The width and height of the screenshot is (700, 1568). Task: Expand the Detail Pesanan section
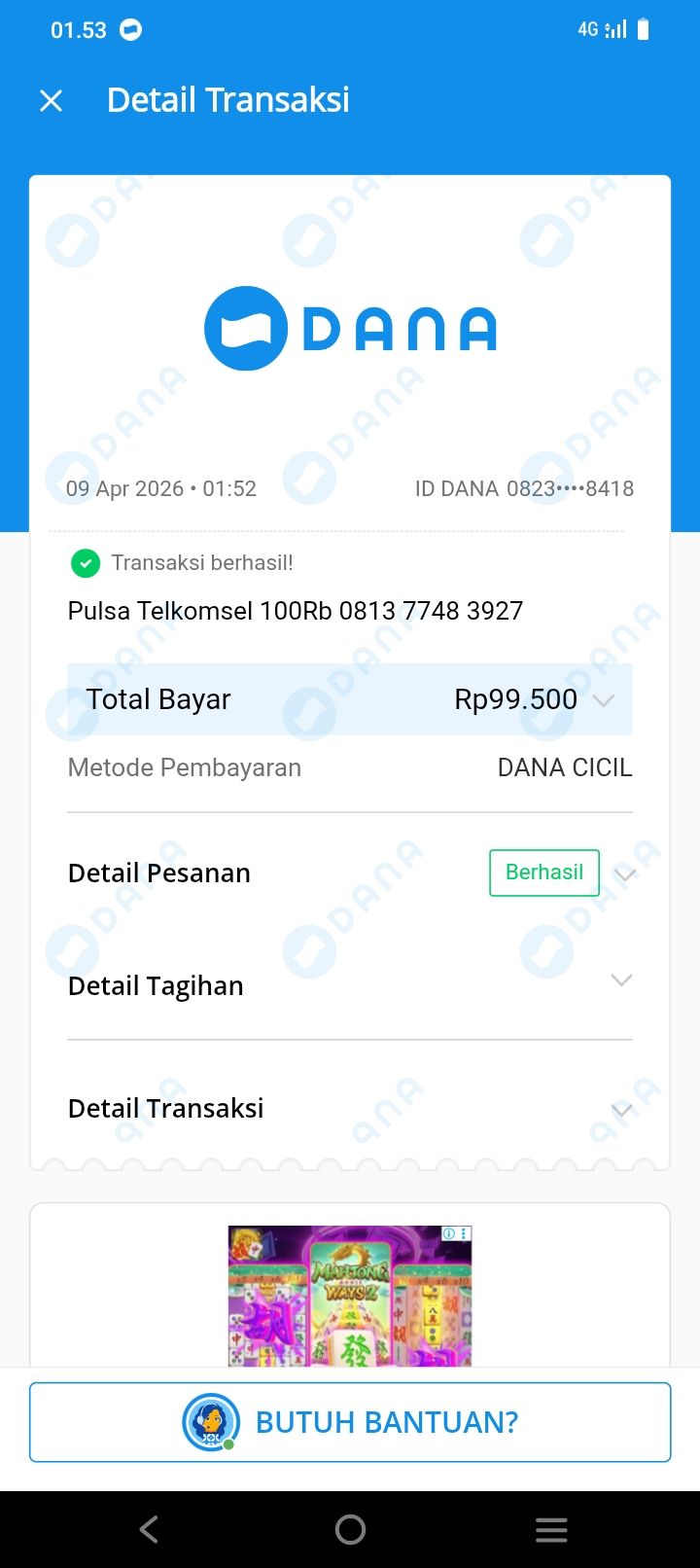[624, 873]
